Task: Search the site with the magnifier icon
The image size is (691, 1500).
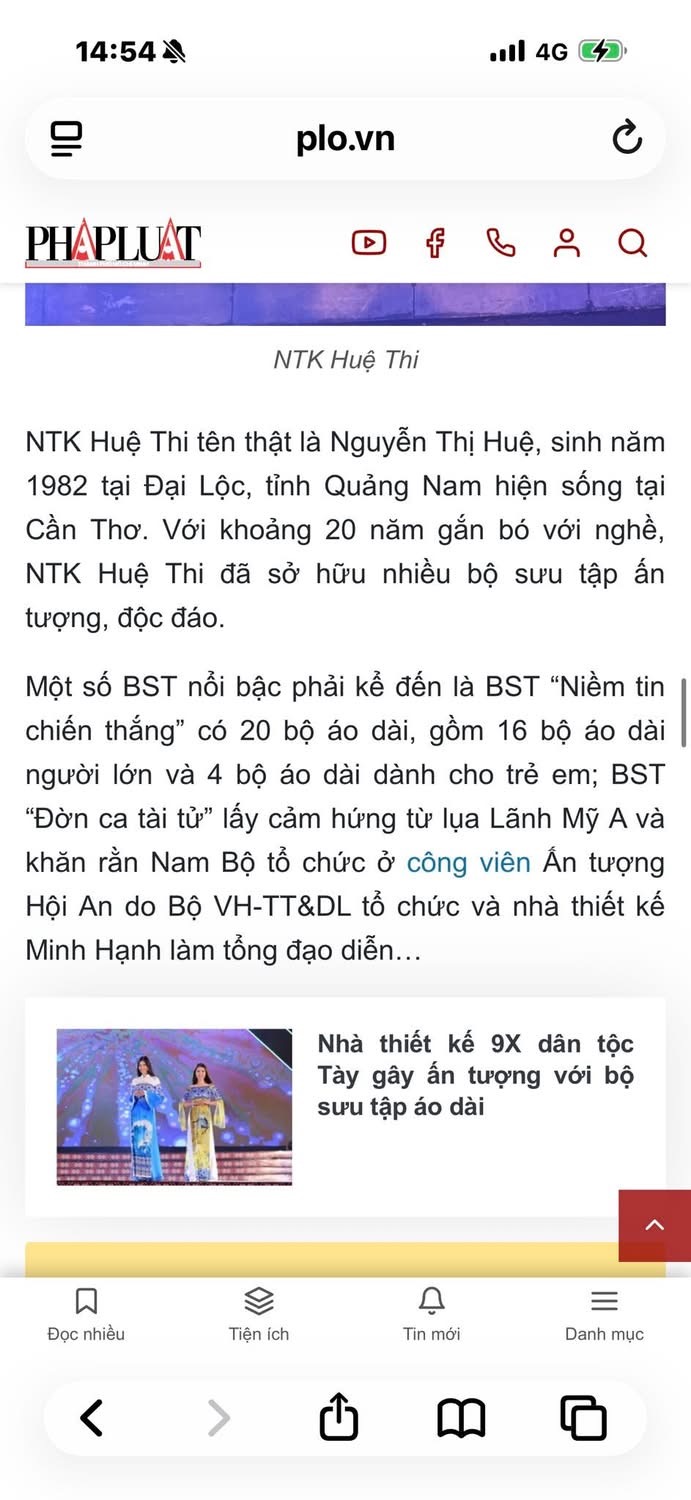Action: coord(633,243)
